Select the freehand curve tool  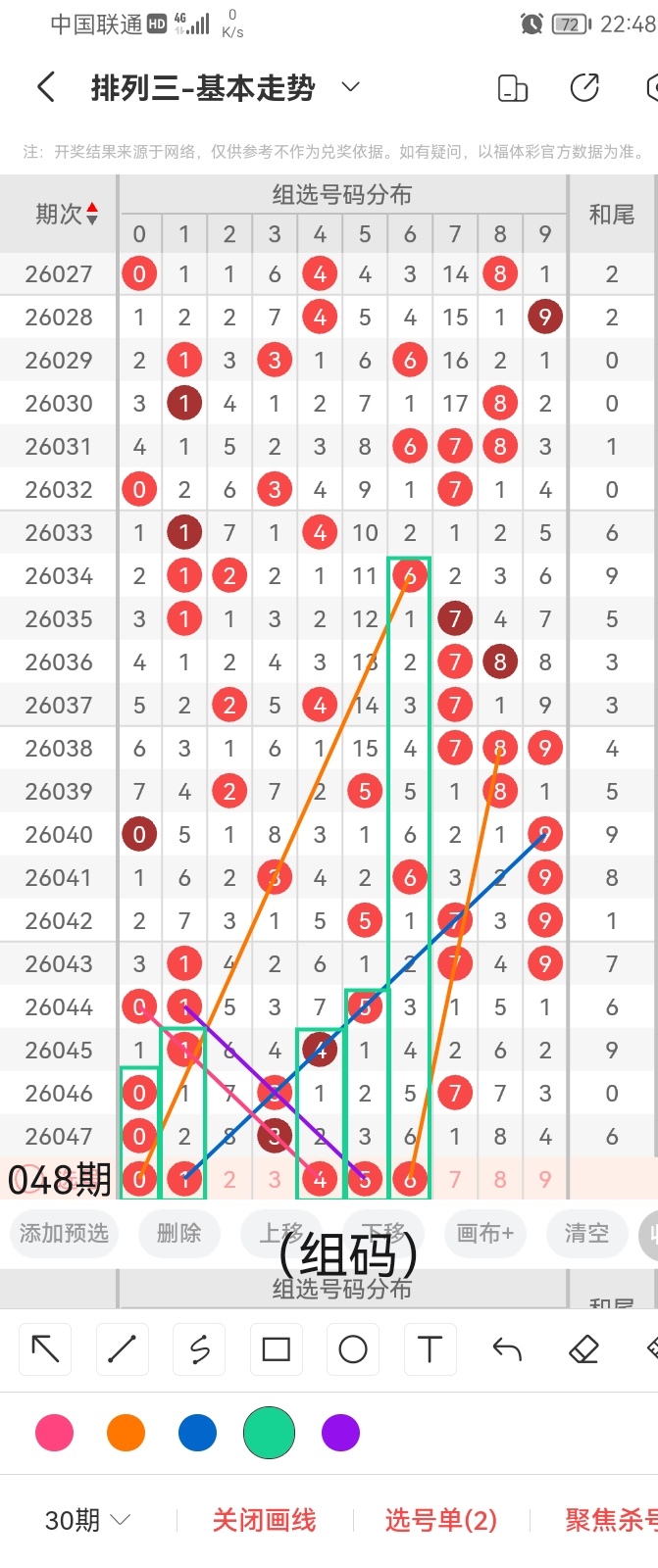pyautogui.click(x=199, y=1349)
